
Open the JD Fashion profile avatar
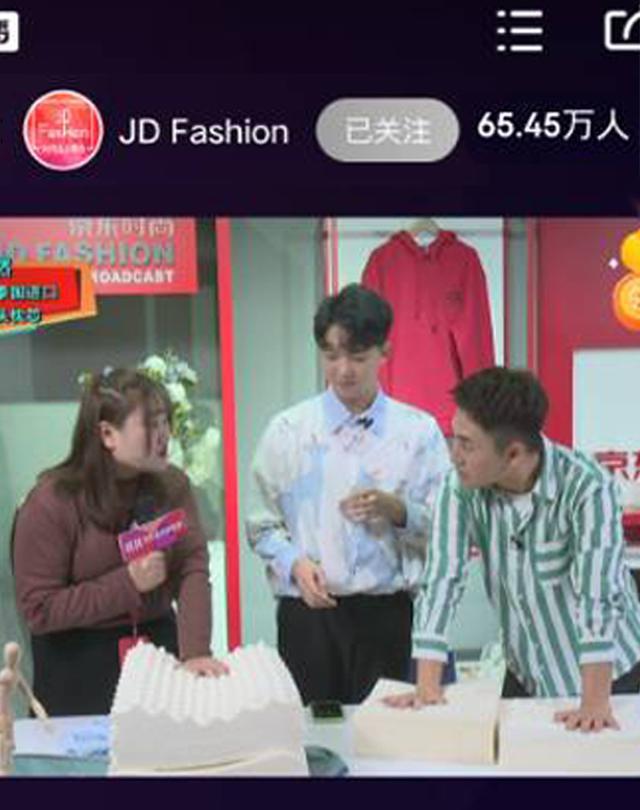tap(63, 130)
